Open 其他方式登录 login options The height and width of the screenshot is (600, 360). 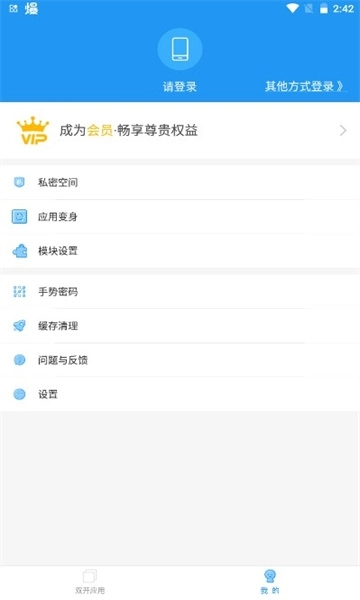pyautogui.click(x=304, y=86)
